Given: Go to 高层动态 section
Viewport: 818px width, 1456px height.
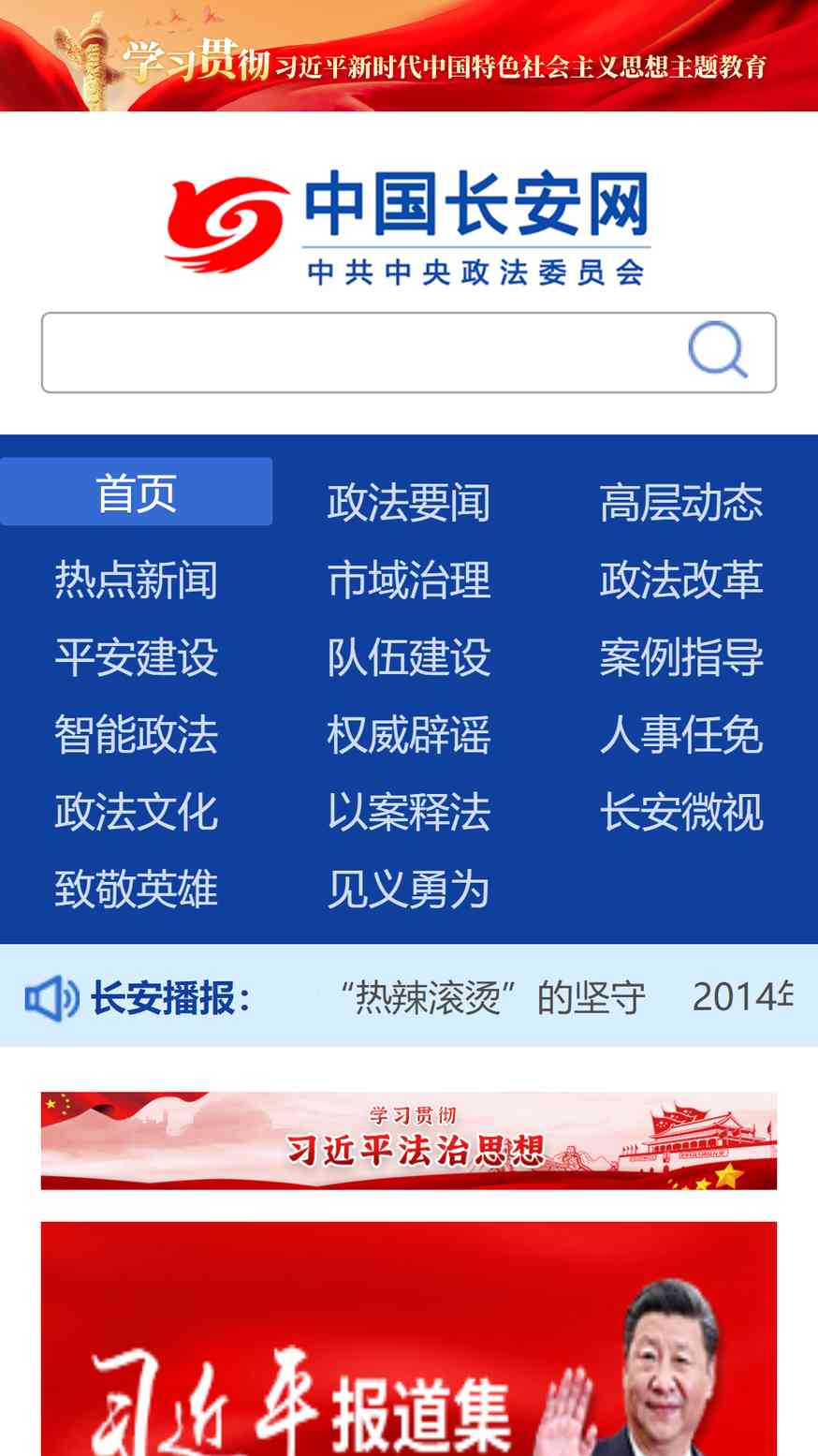Looking at the screenshot, I should click(680, 503).
